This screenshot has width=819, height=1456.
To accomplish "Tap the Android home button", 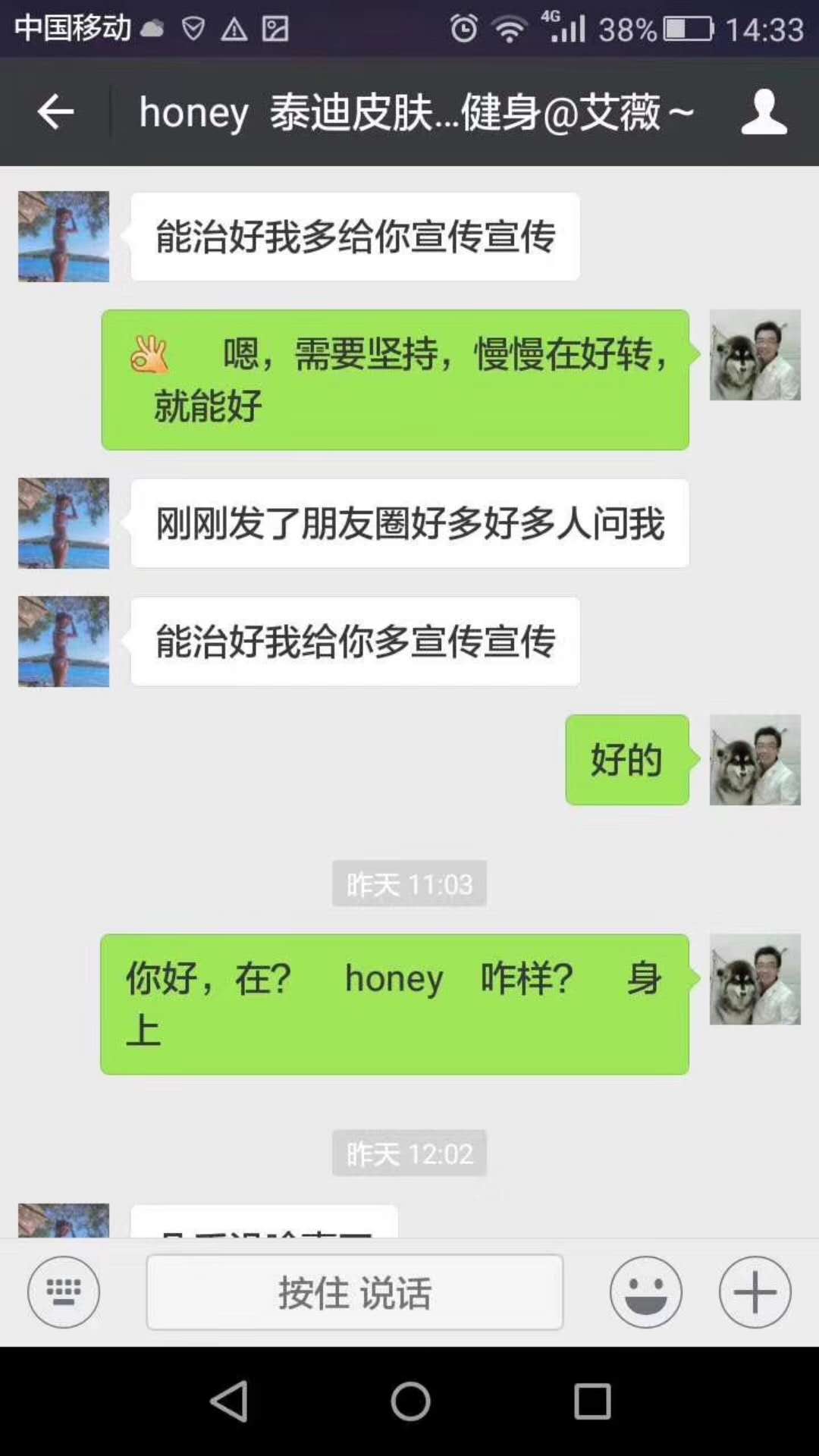I will tap(410, 1401).
